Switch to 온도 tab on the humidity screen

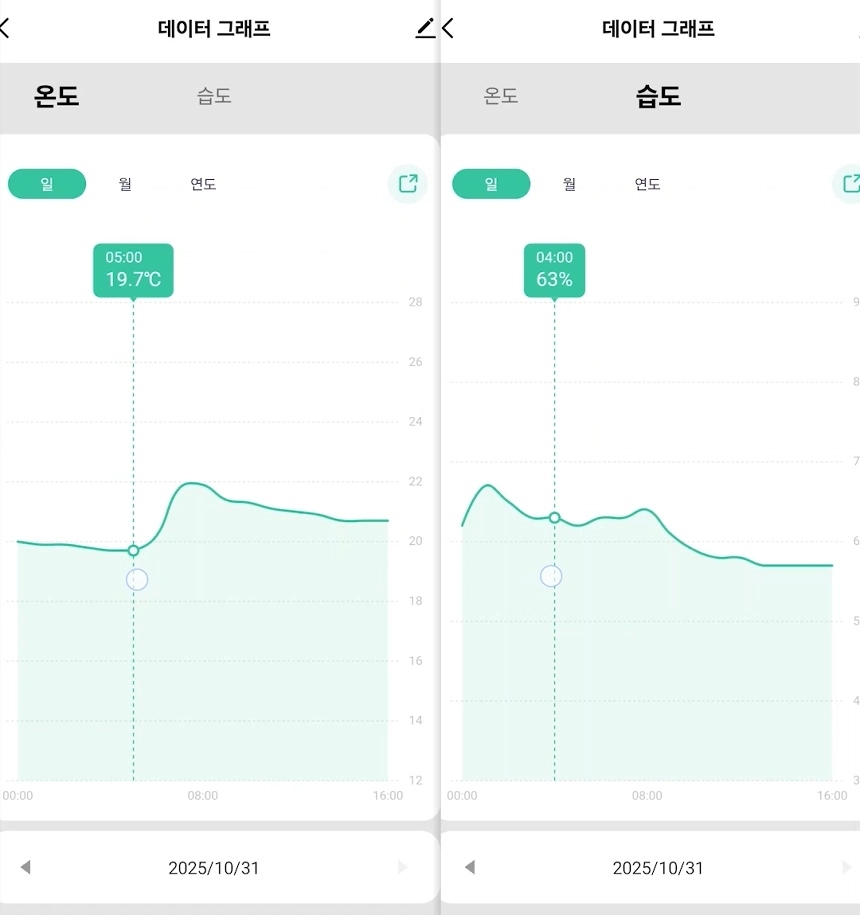[x=500, y=96]
